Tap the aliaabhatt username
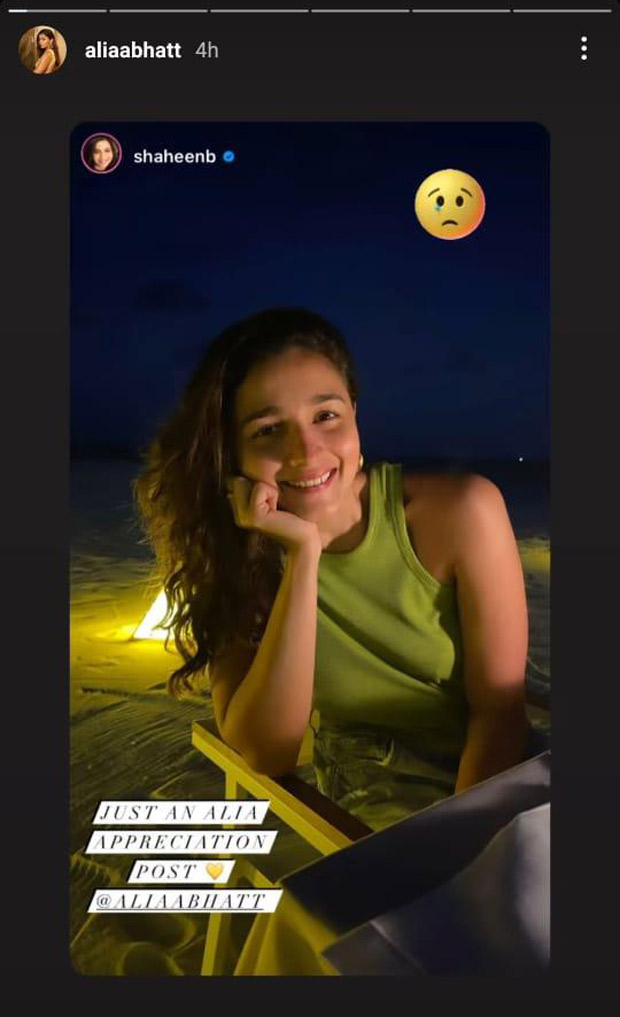 tap(133, 50)
